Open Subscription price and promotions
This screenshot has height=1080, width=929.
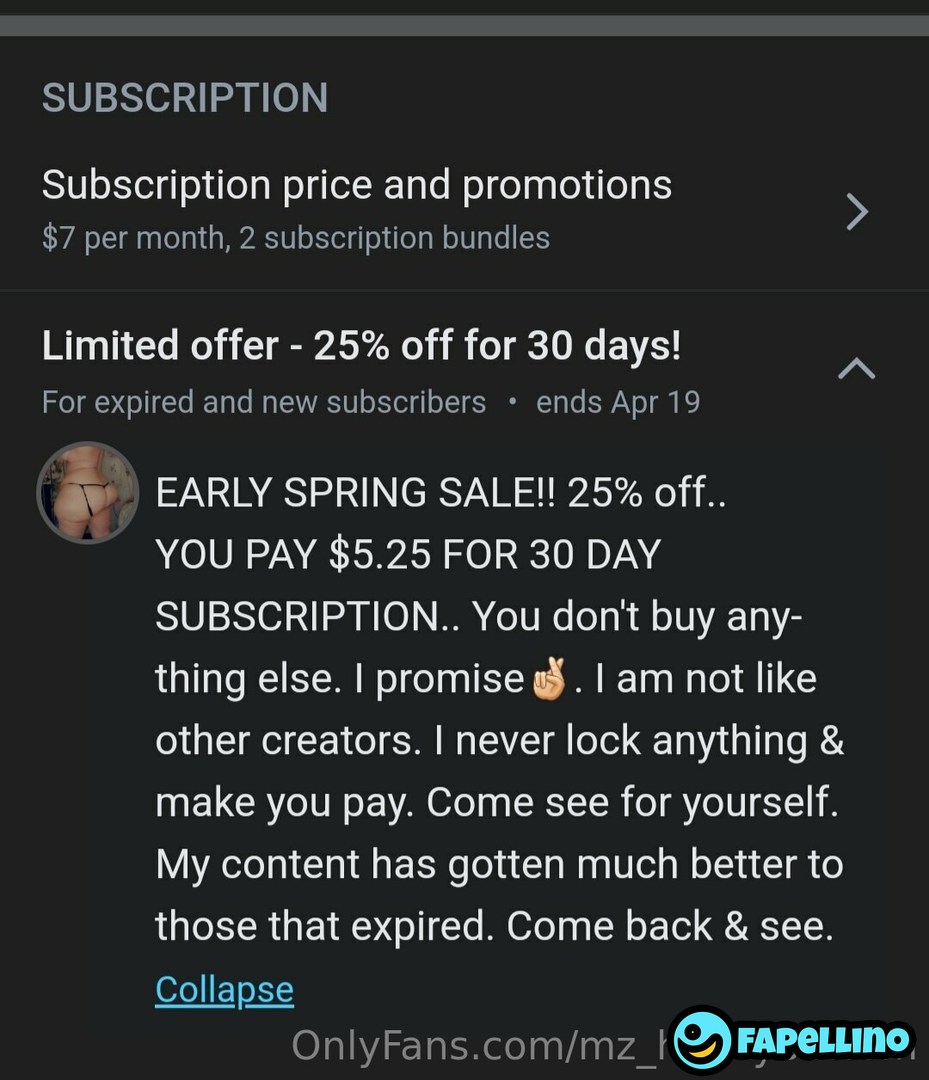click(464, 210)
